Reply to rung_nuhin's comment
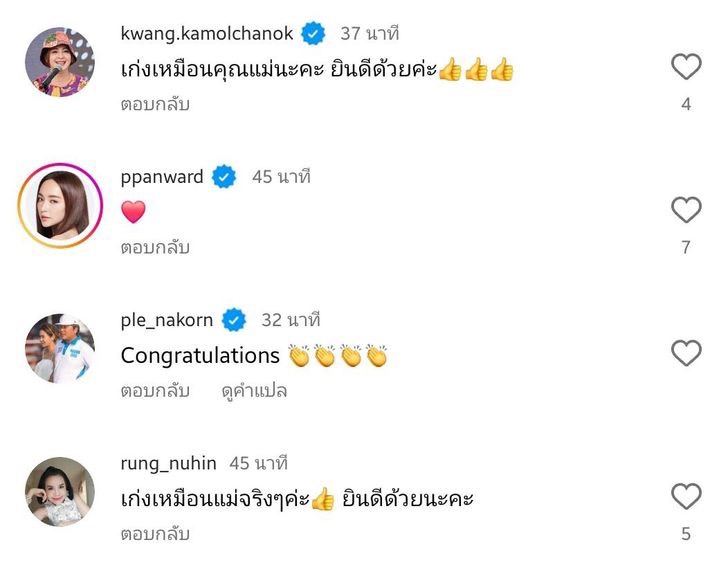The image size is (728, 561). coord(155,534)
